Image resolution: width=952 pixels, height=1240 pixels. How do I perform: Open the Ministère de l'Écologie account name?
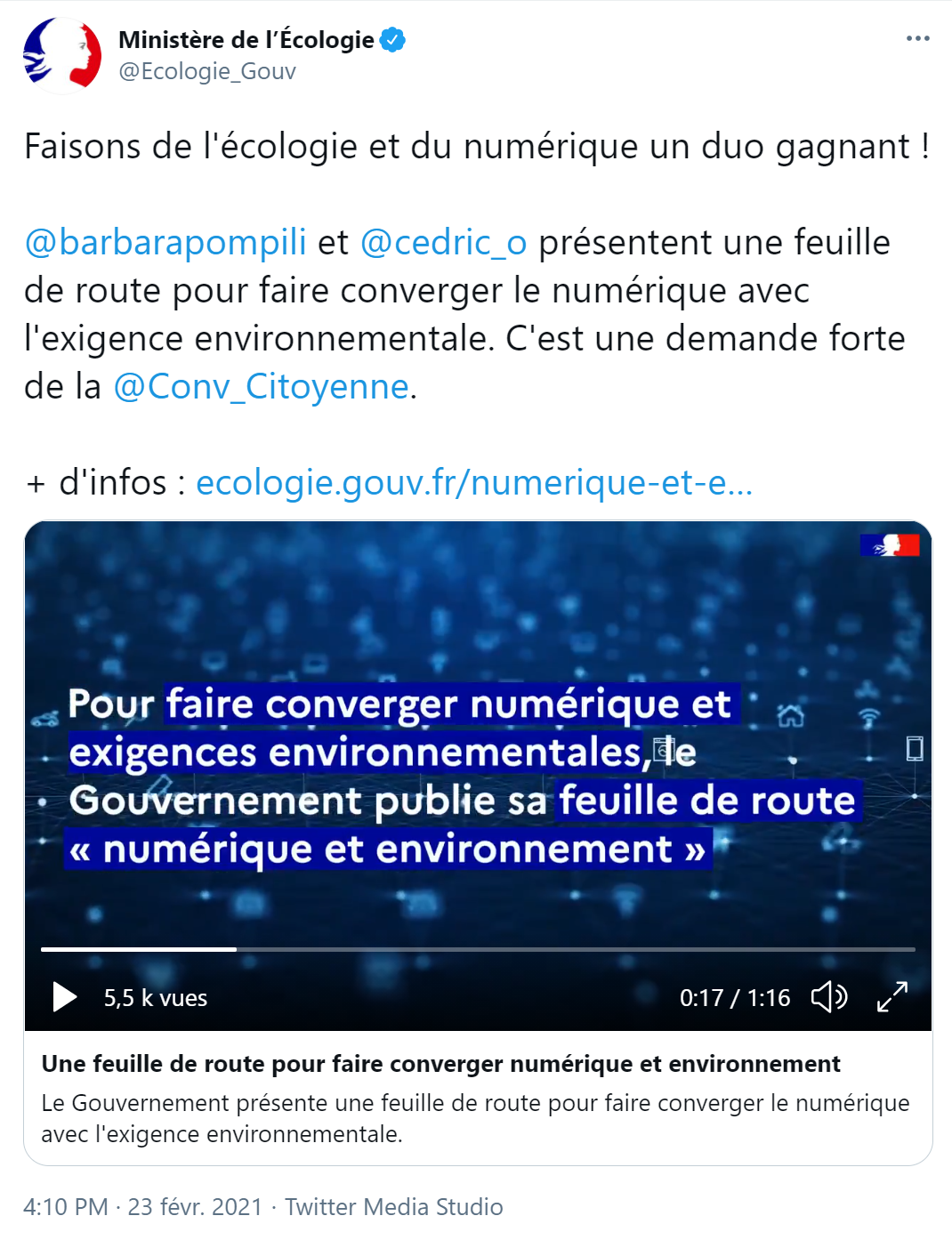(246, 40)
